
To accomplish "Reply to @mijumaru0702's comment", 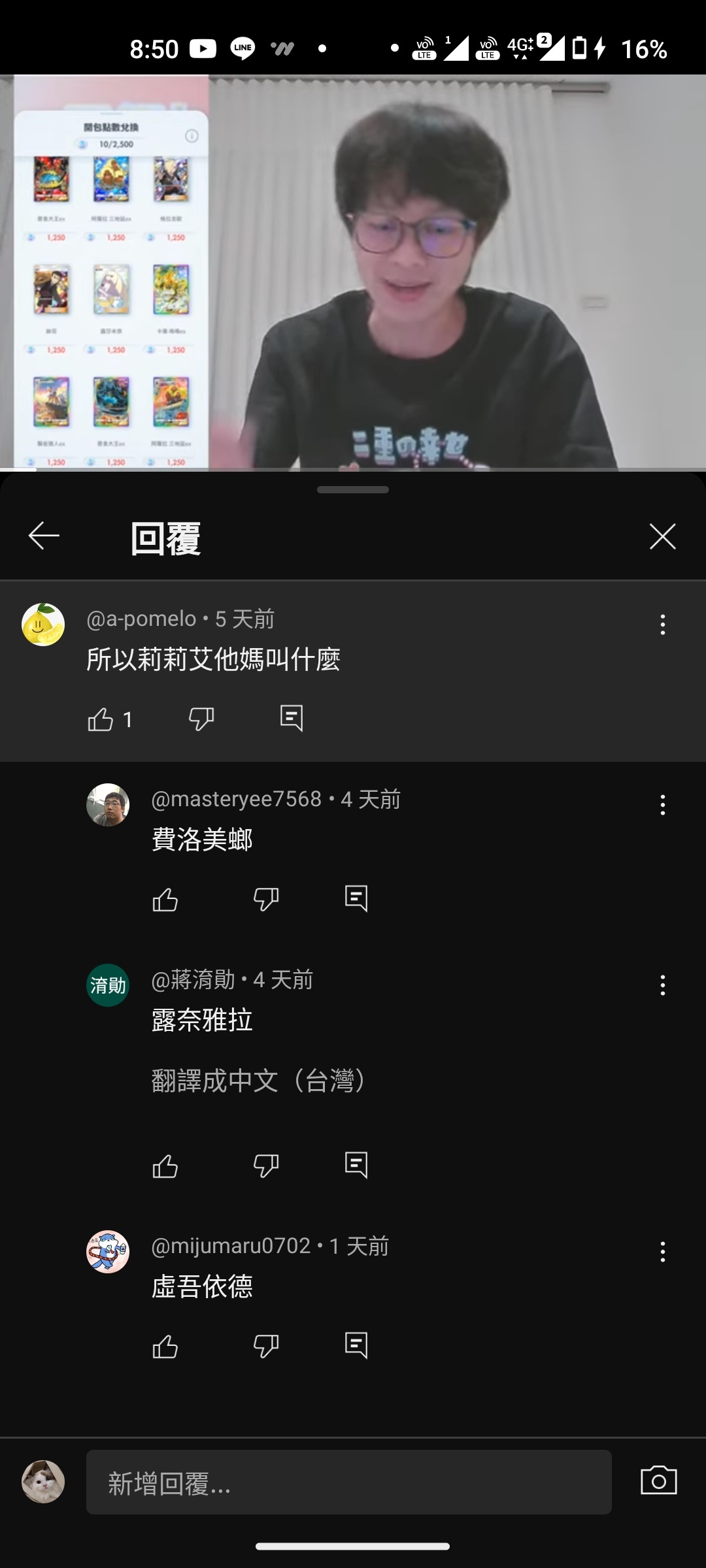I will pos(356,1345).
